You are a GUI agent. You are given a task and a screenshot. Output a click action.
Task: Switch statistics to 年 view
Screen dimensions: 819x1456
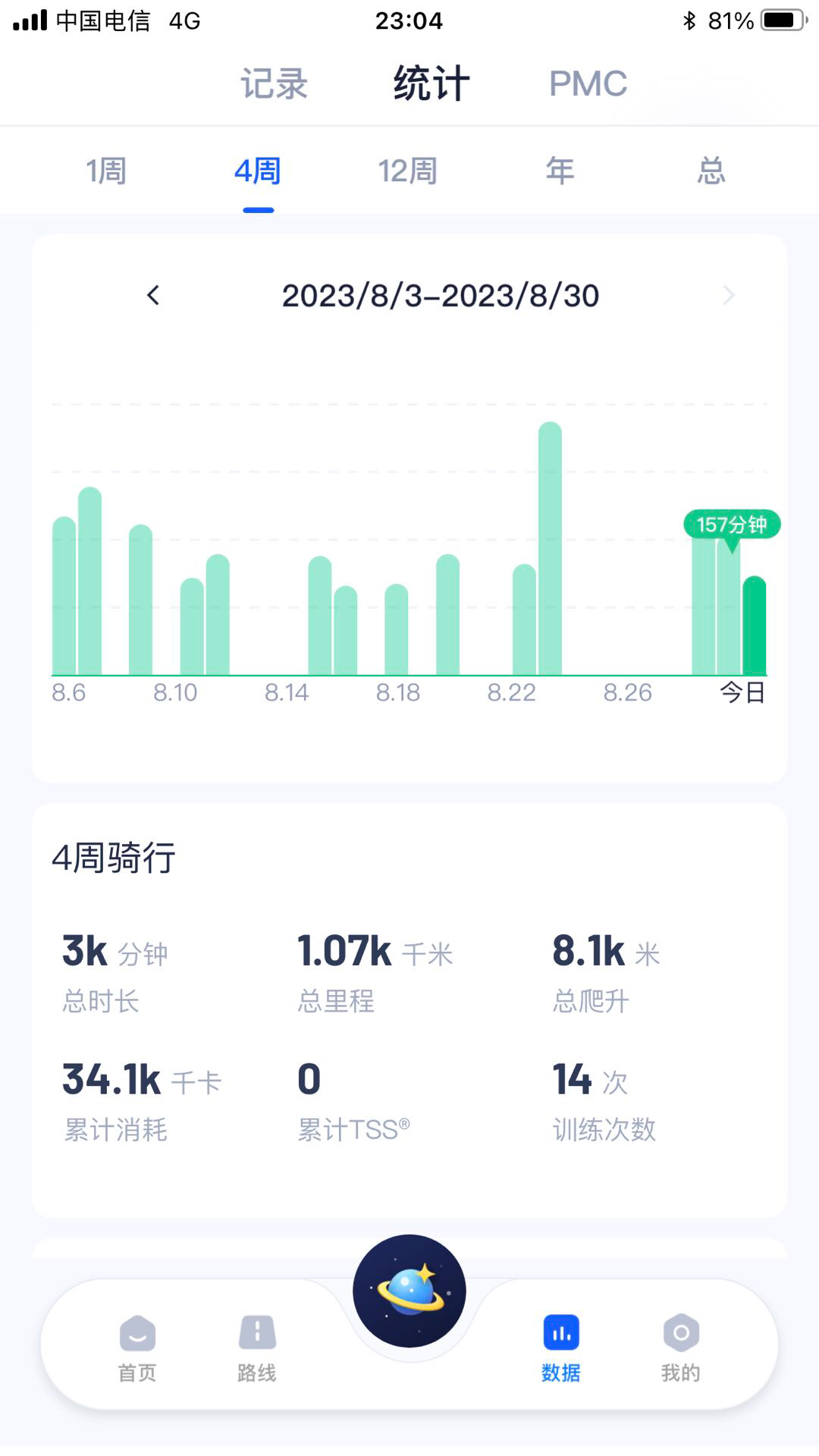560,171
